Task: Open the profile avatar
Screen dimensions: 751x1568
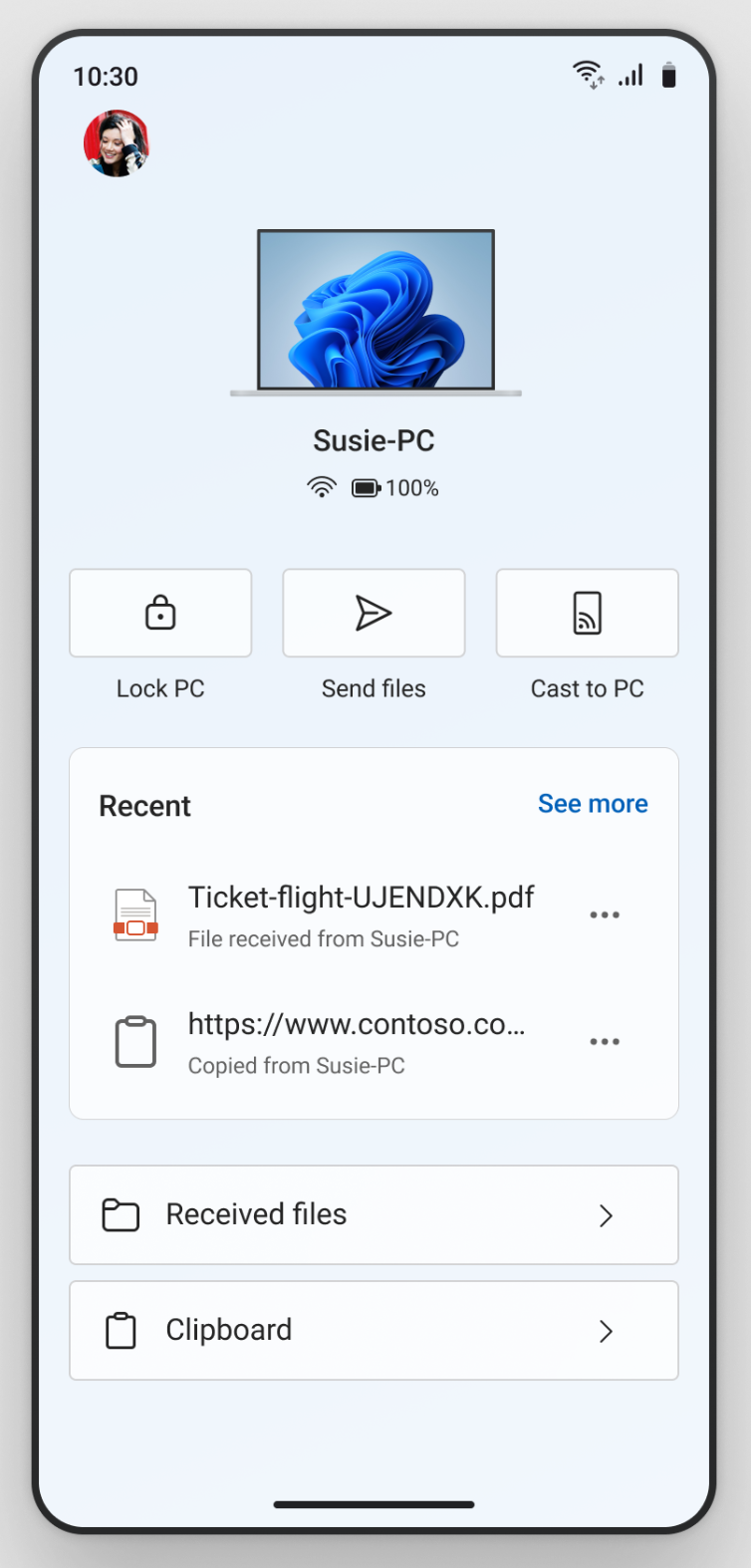Action: point(117,144)
